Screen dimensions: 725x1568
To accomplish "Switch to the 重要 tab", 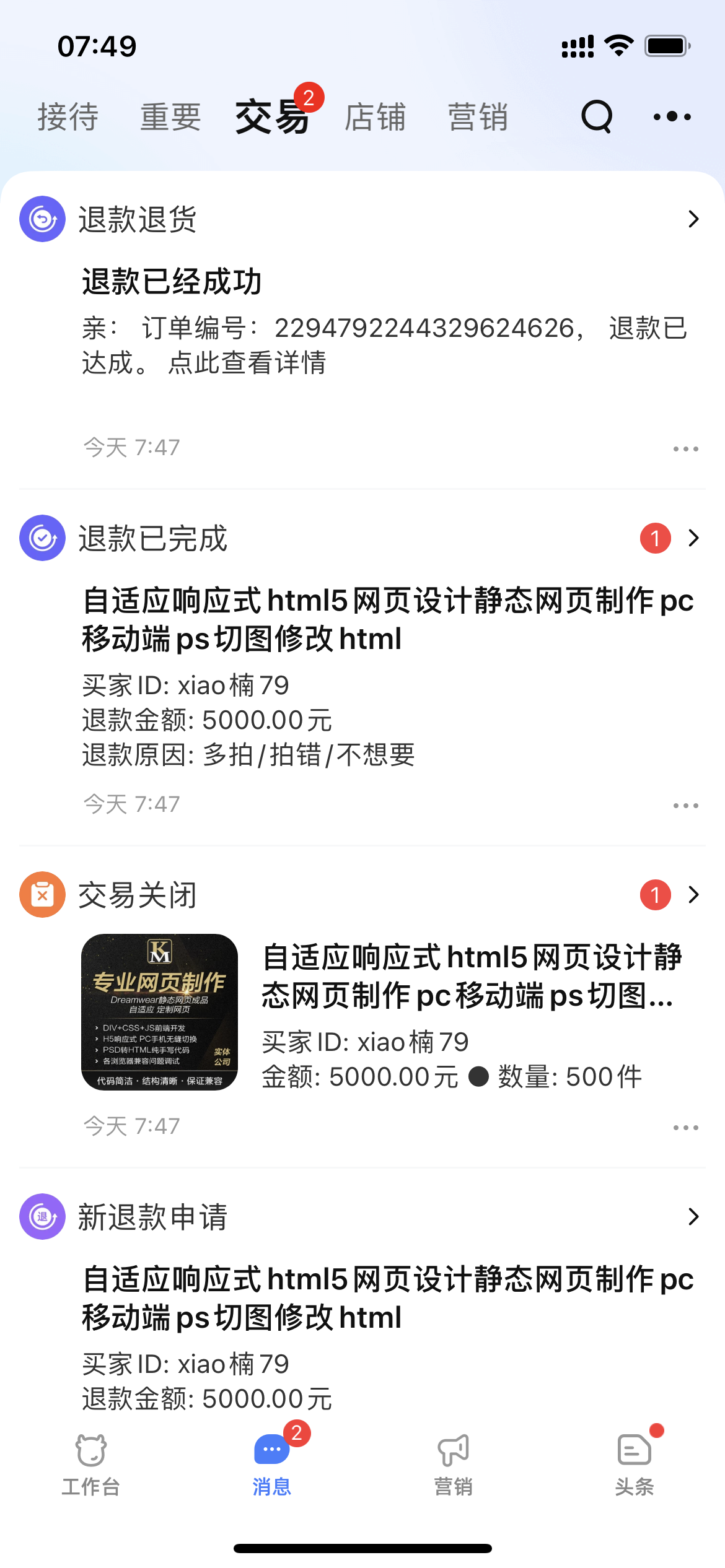I will [x=170, y=117].
